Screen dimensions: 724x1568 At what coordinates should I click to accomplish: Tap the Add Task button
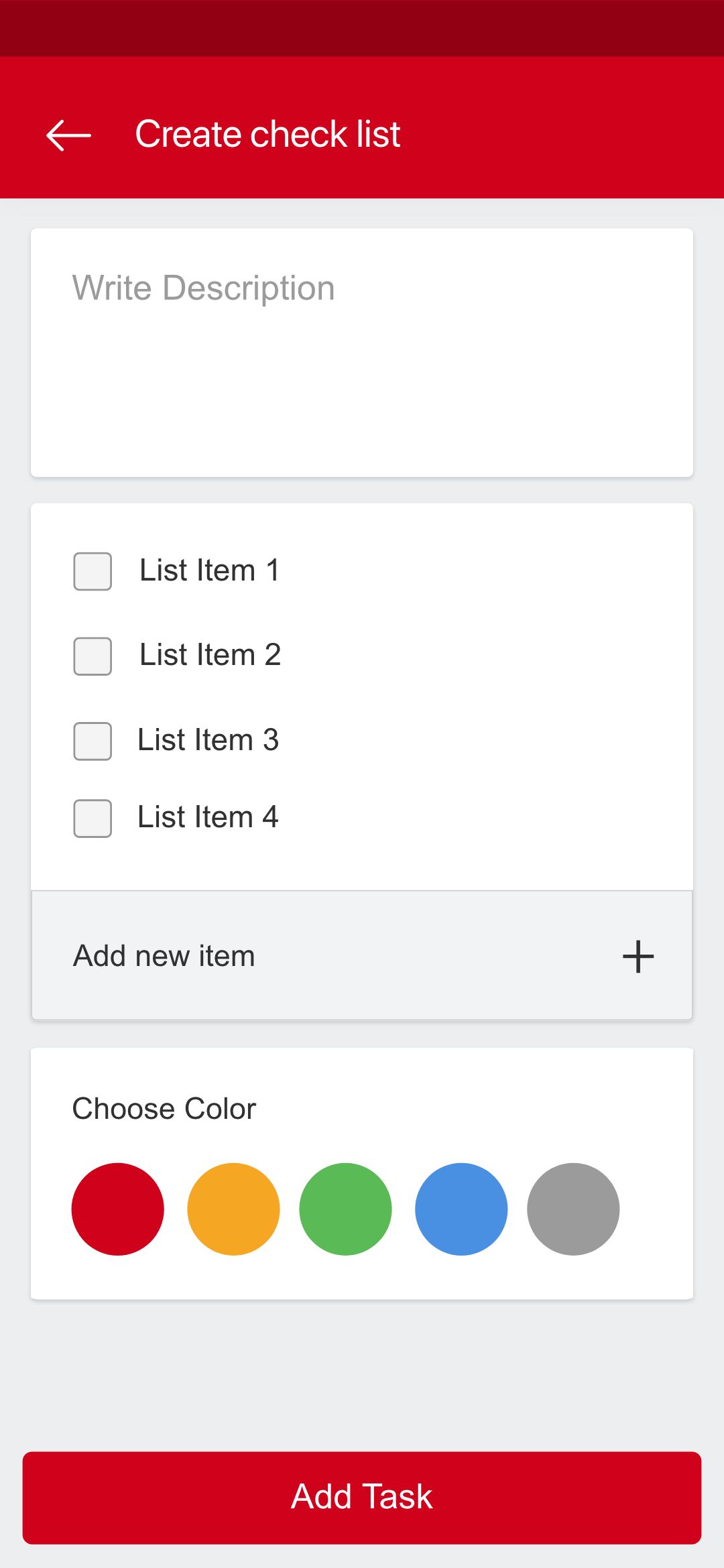tap(362, 1498)
